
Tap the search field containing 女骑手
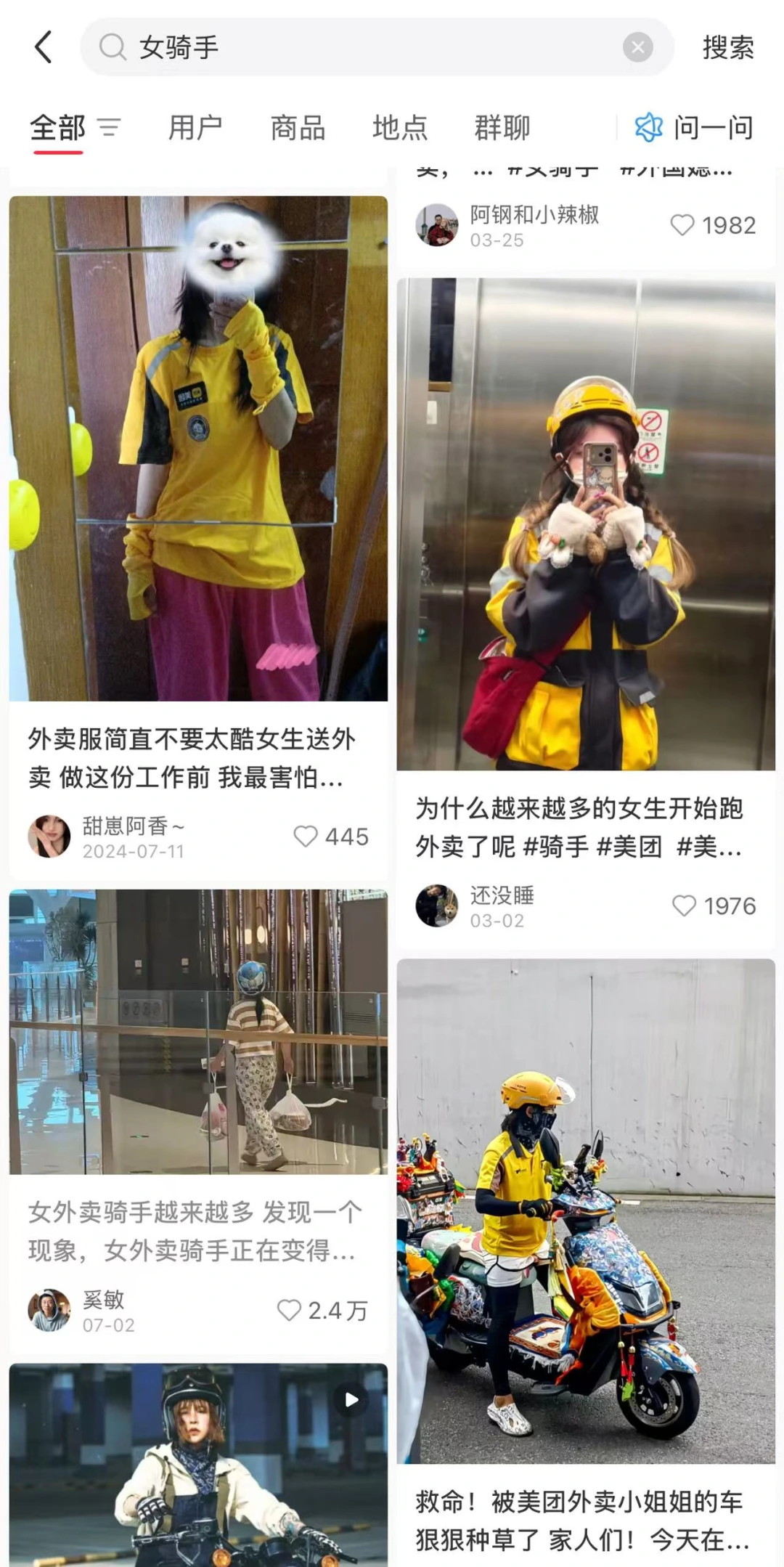pos(363,47)
